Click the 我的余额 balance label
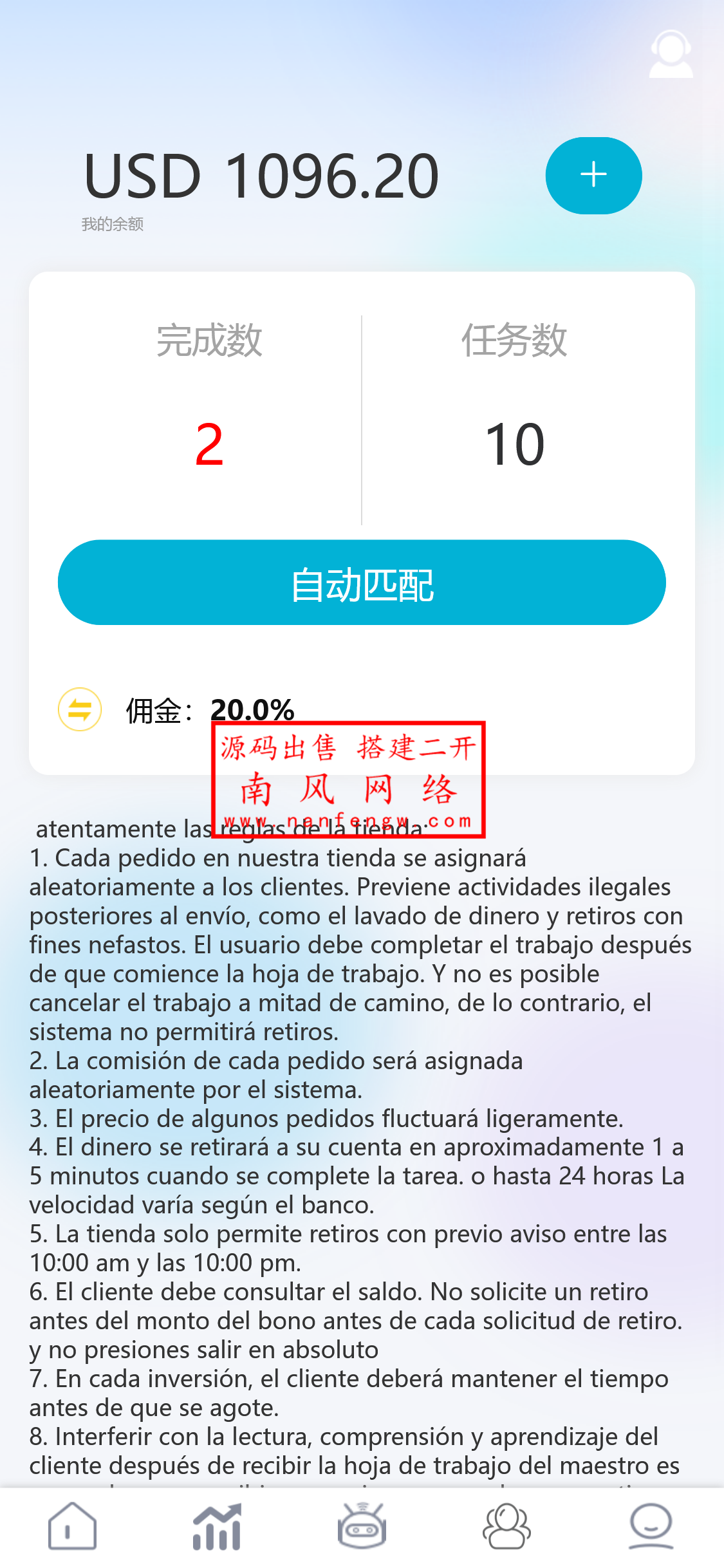This screenshot has width=724, height=1568. pyautogui.click(x=113, y=225)
